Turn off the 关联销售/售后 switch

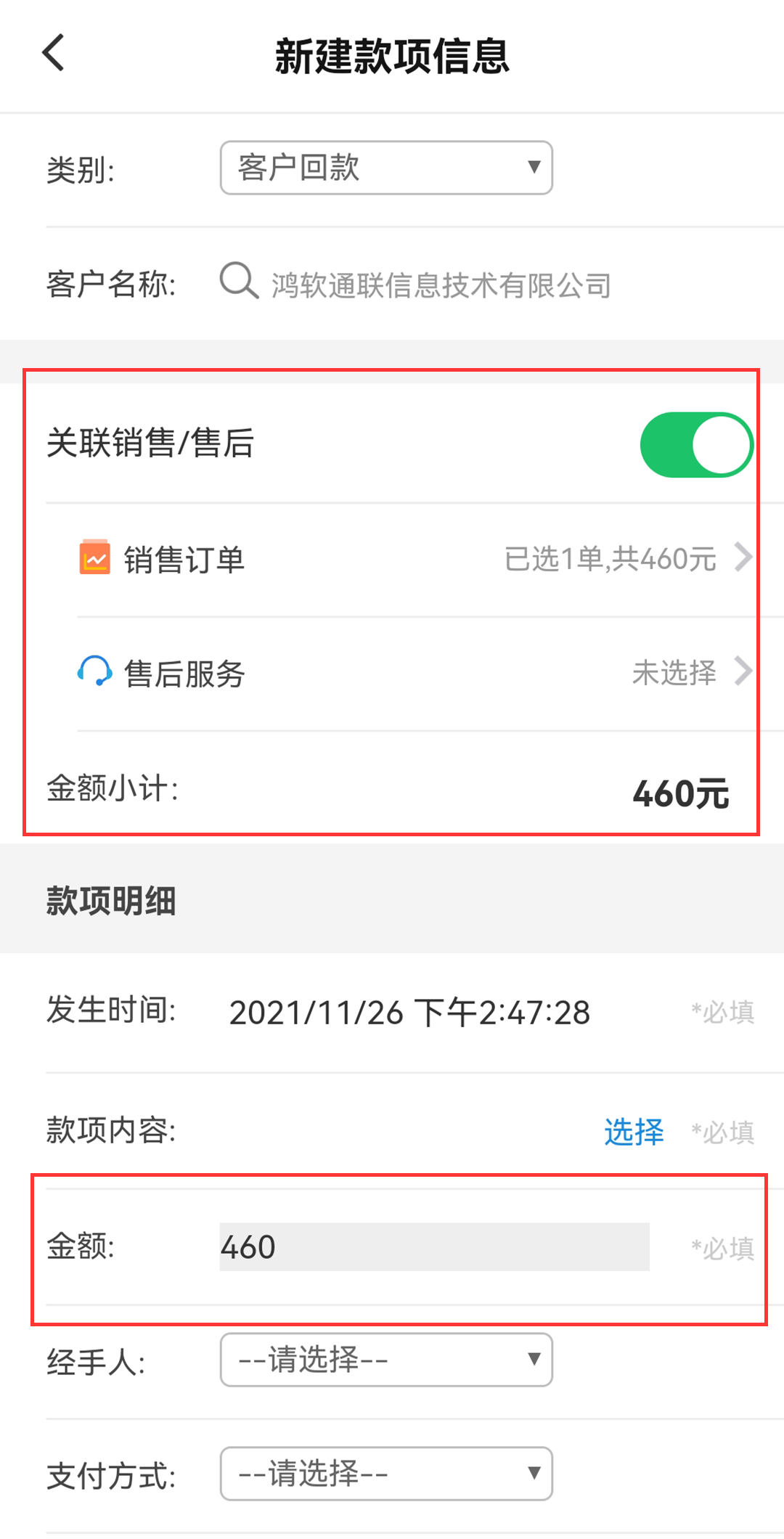pyautogui.click(x=695, y=444)
